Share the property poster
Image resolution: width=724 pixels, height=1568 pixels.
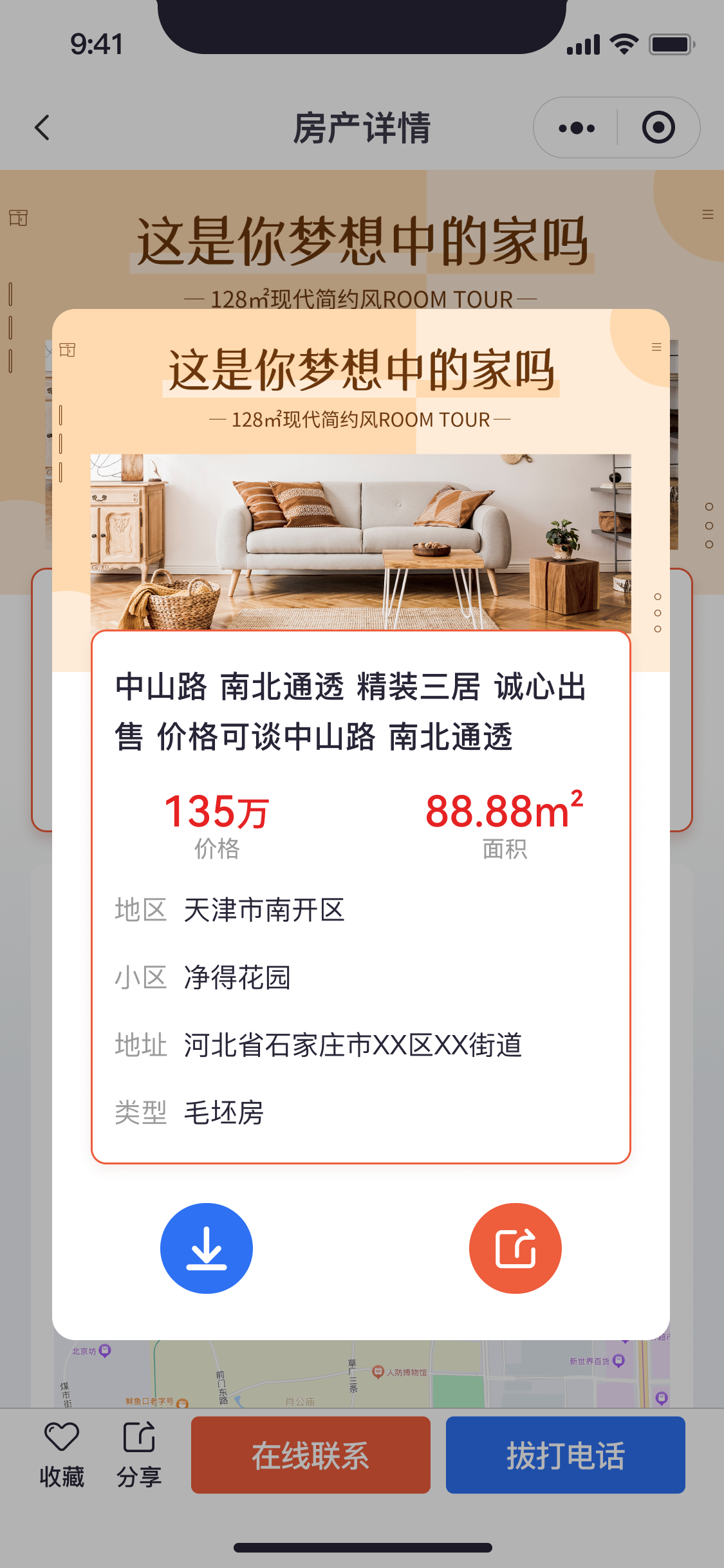(x=515, y=1248)
